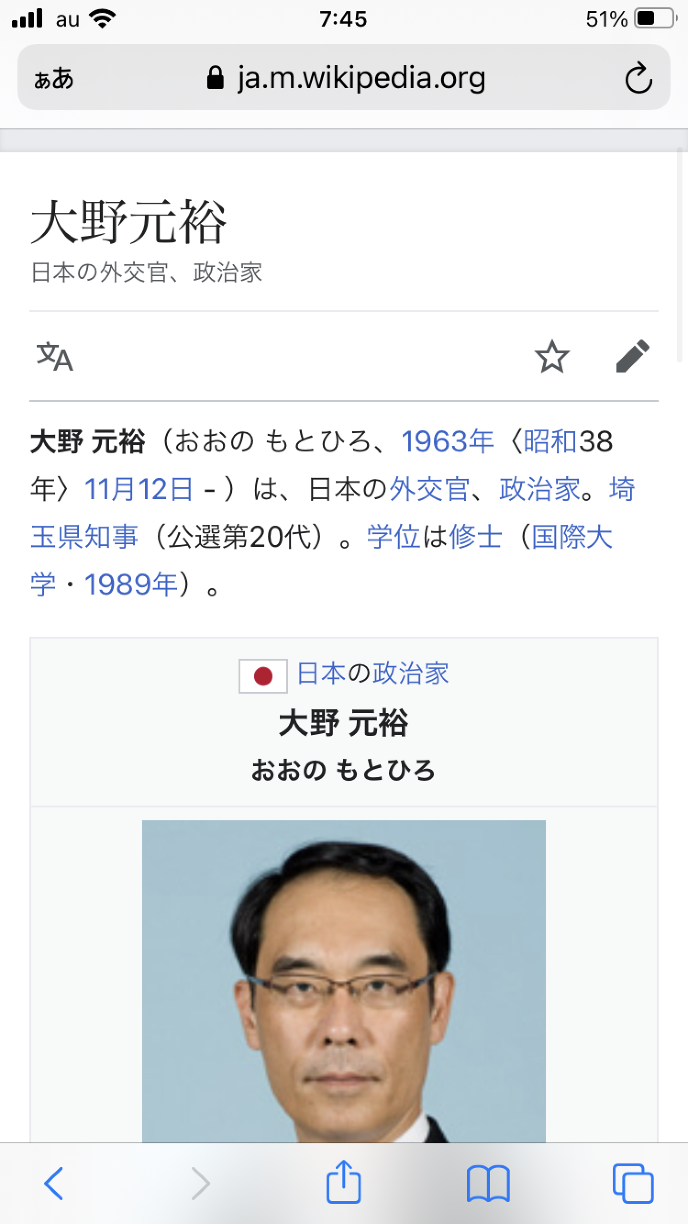
Task: Show all open Safari tabs
Action: (x=632, y=1184)
